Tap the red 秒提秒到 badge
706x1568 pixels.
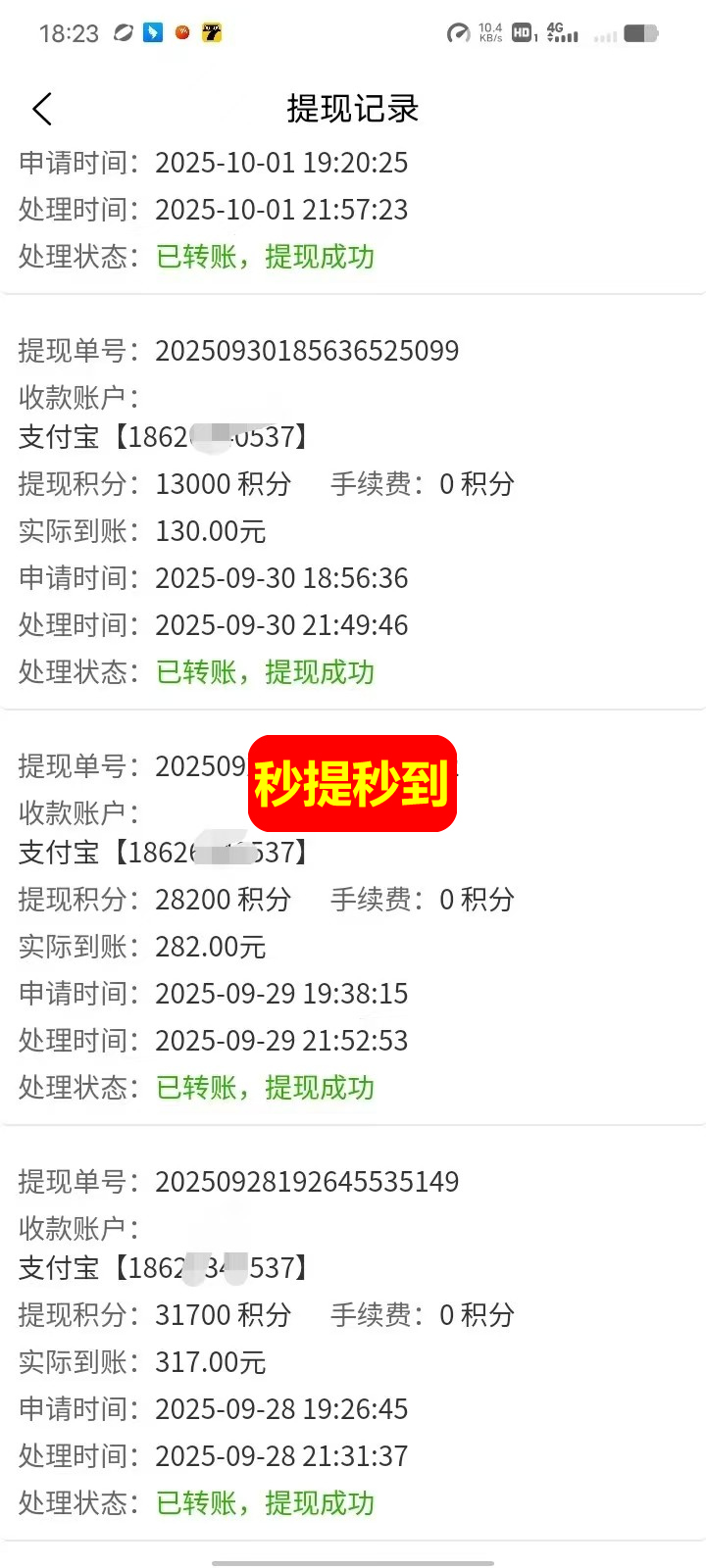(x=351, y=785)
